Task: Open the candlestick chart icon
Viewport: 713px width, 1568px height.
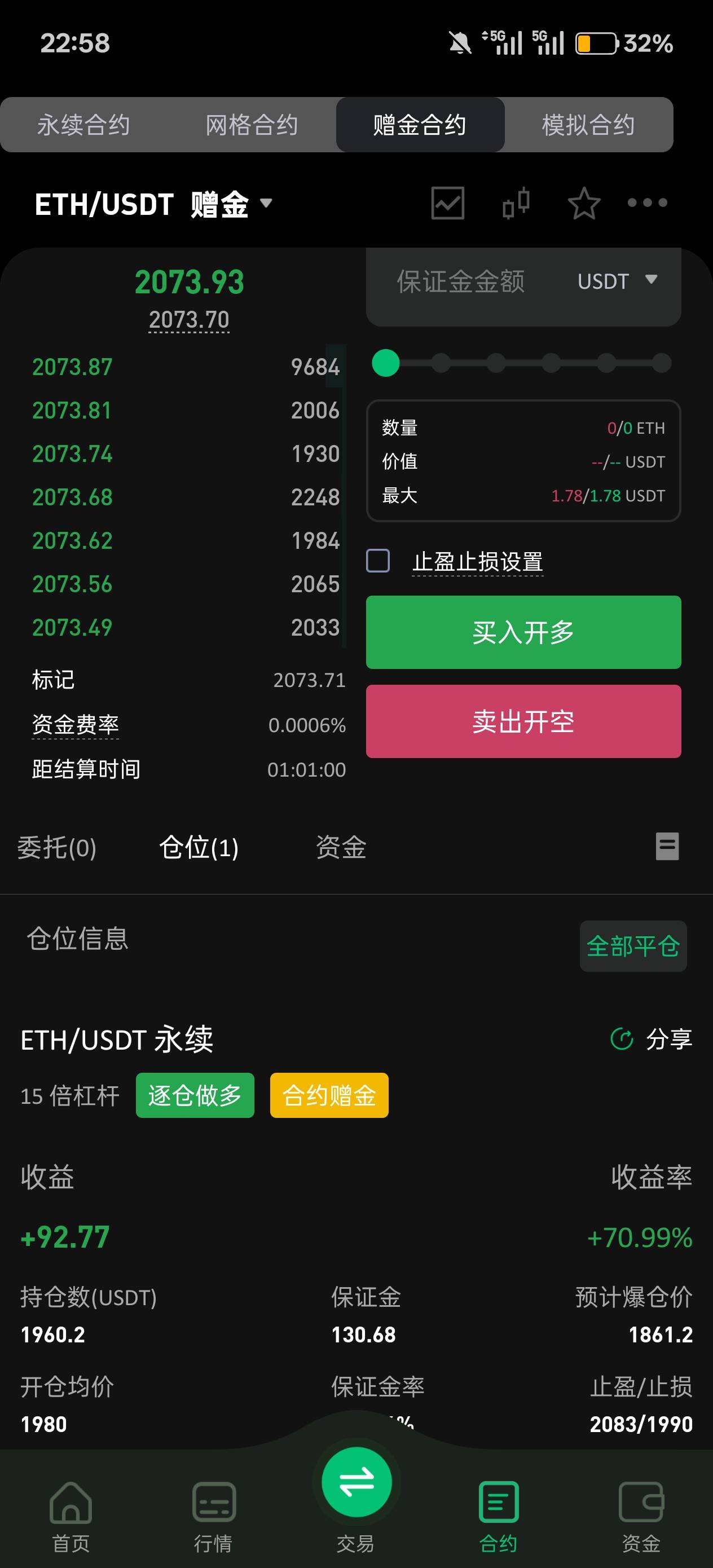Action: pyautogui.click(x=516, y=203)
